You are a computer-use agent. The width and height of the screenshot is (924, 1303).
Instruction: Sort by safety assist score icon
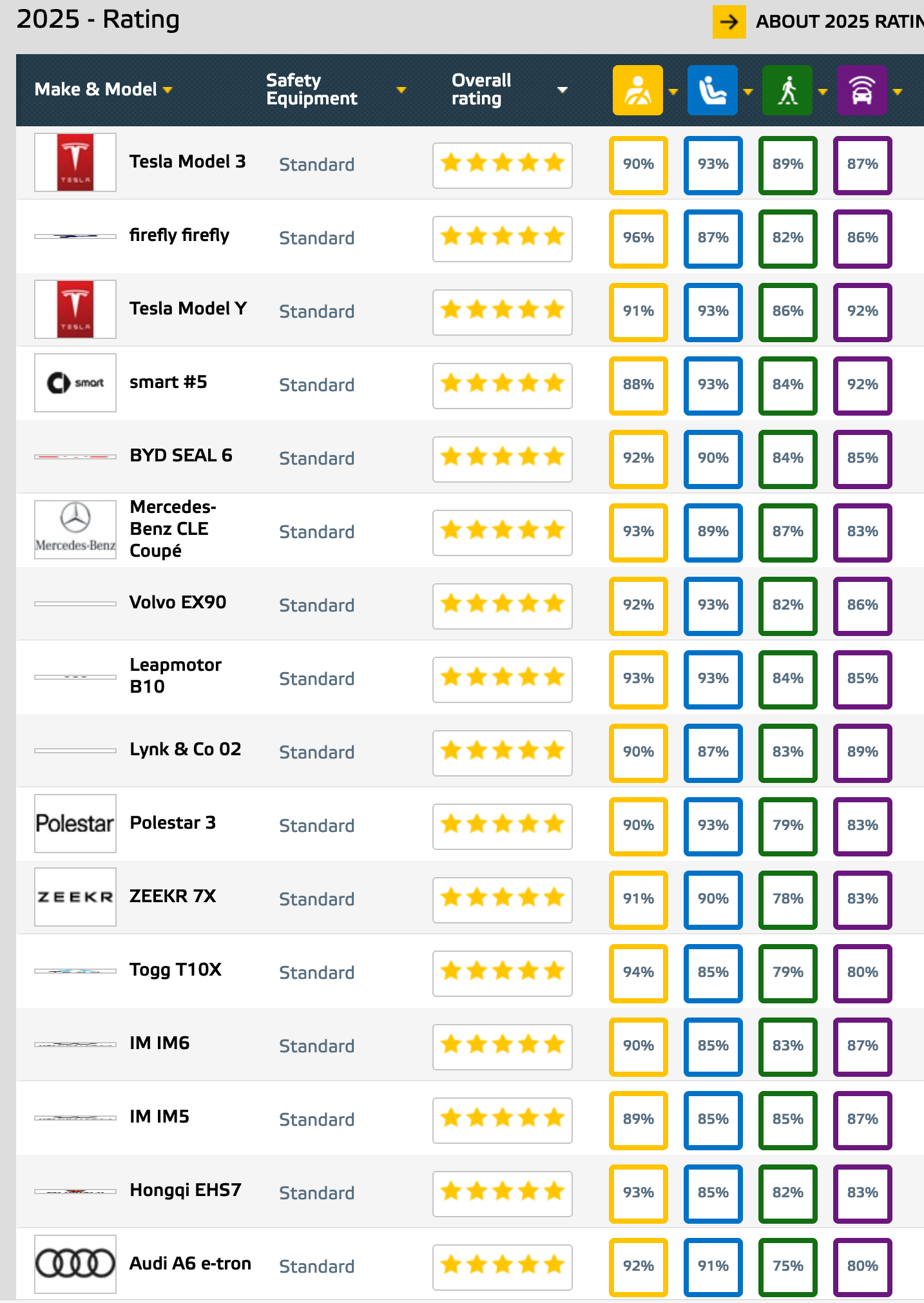coord(862,90)
